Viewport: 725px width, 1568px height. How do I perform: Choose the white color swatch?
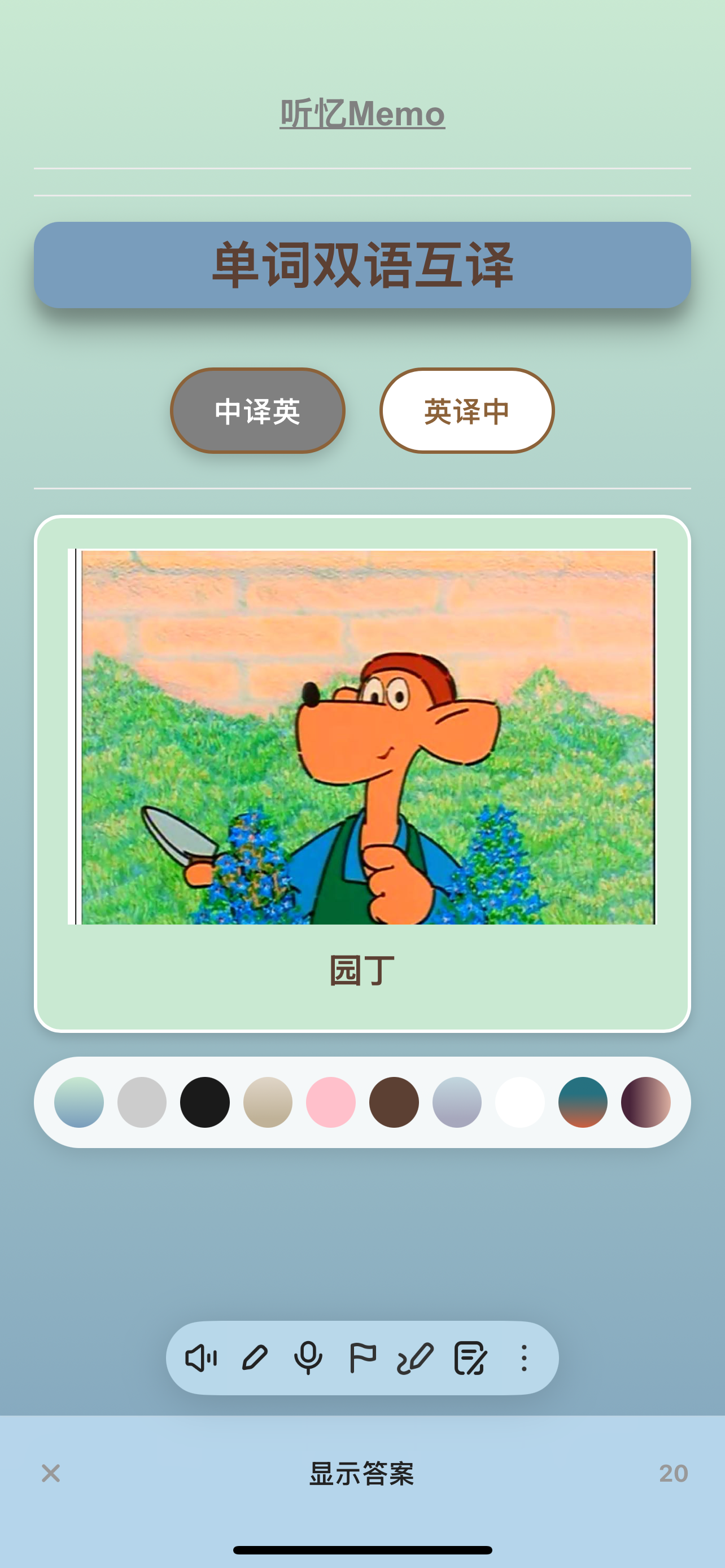point(520,1102)
